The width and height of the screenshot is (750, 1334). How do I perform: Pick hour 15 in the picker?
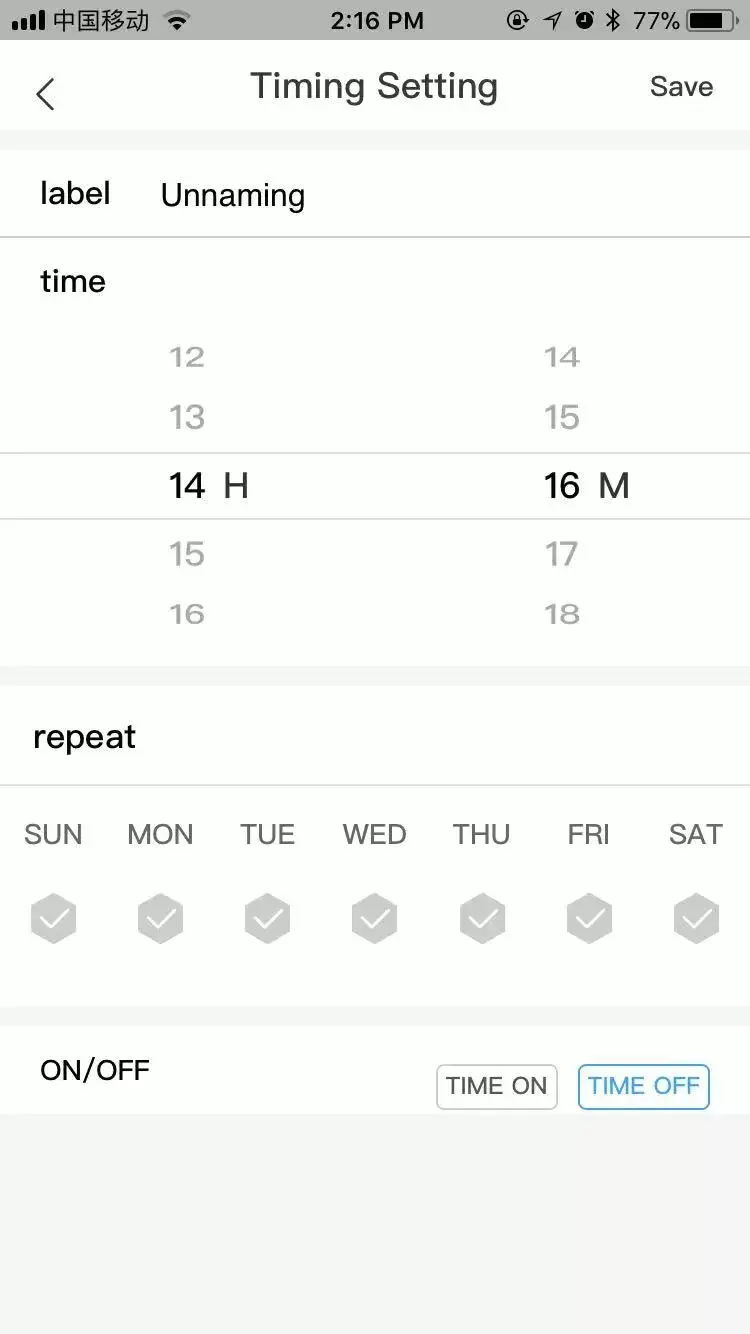[x=187, y=554]
